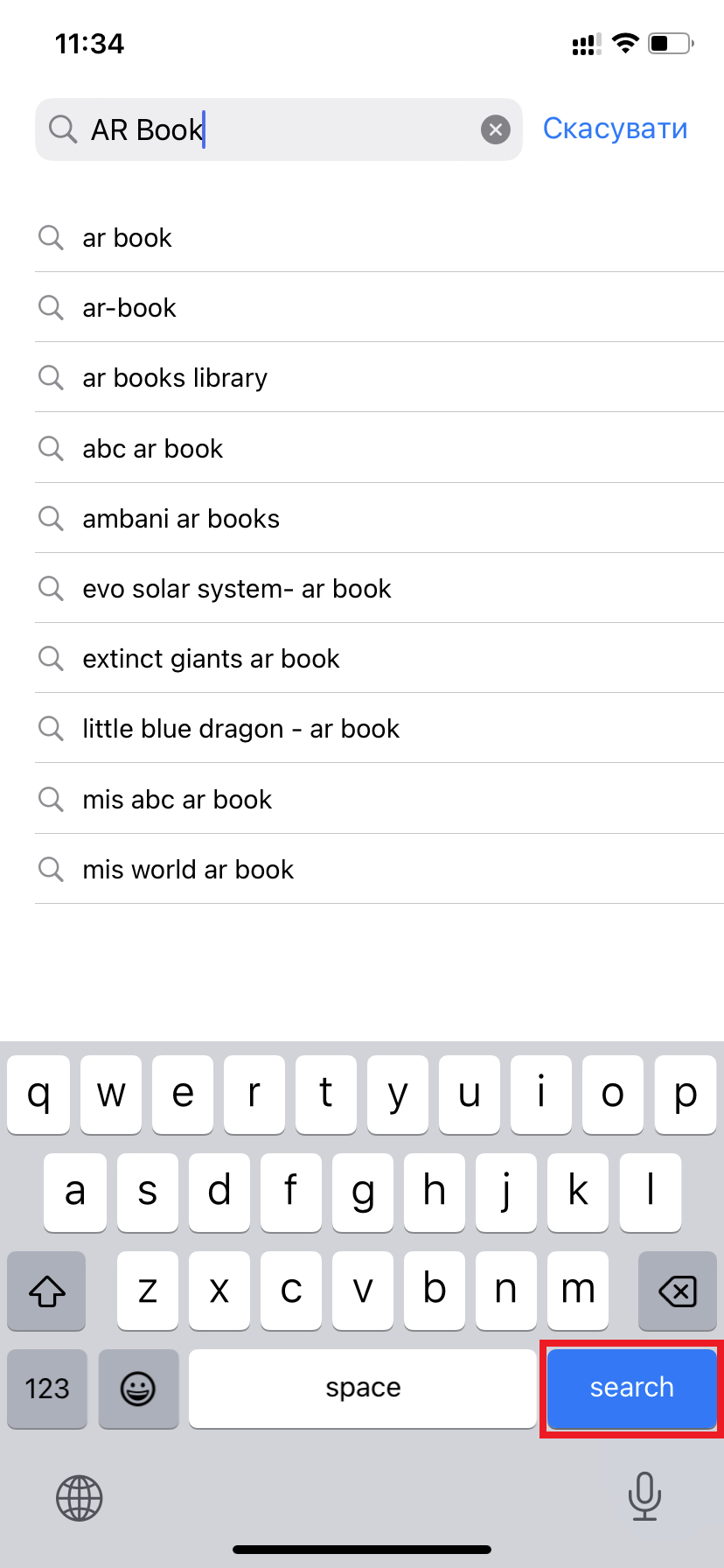Choose "evo solar system- ar book"
724x1568 pixels.
tap(379, 588)
